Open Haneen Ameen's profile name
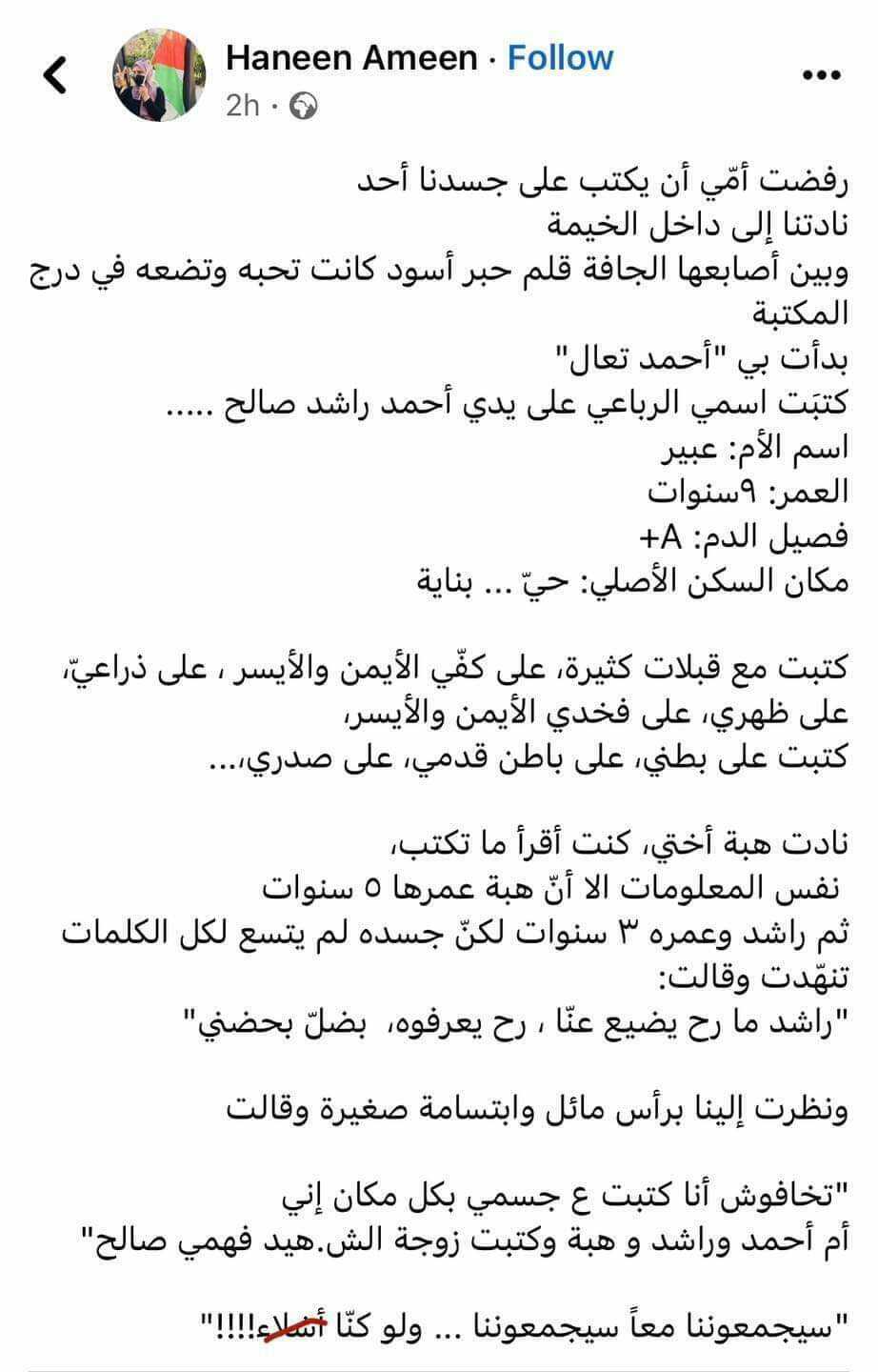878x1372 pixels. point(351,58)
